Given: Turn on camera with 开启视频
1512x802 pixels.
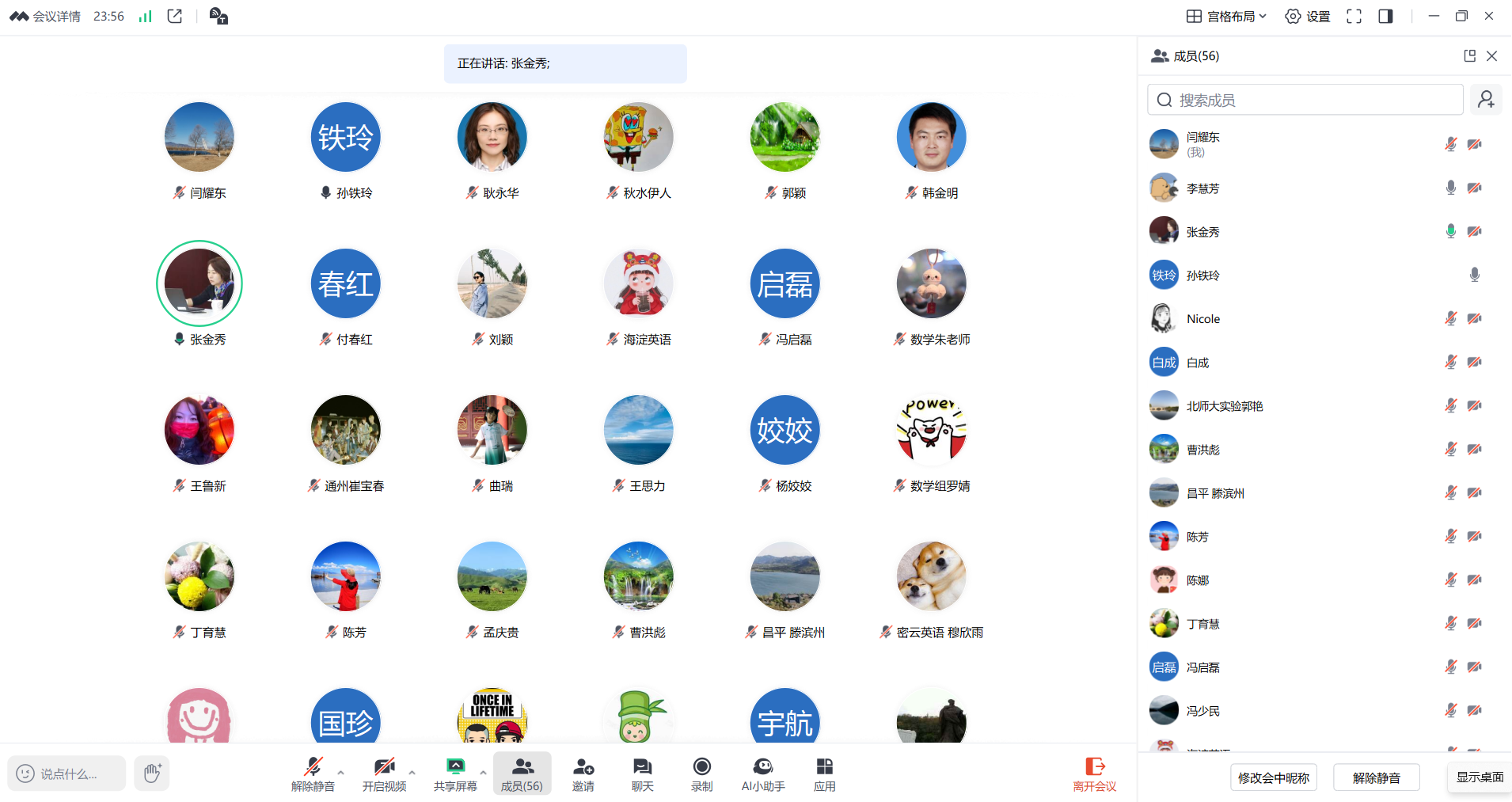Looking at the screenshot, I should 384,773.
